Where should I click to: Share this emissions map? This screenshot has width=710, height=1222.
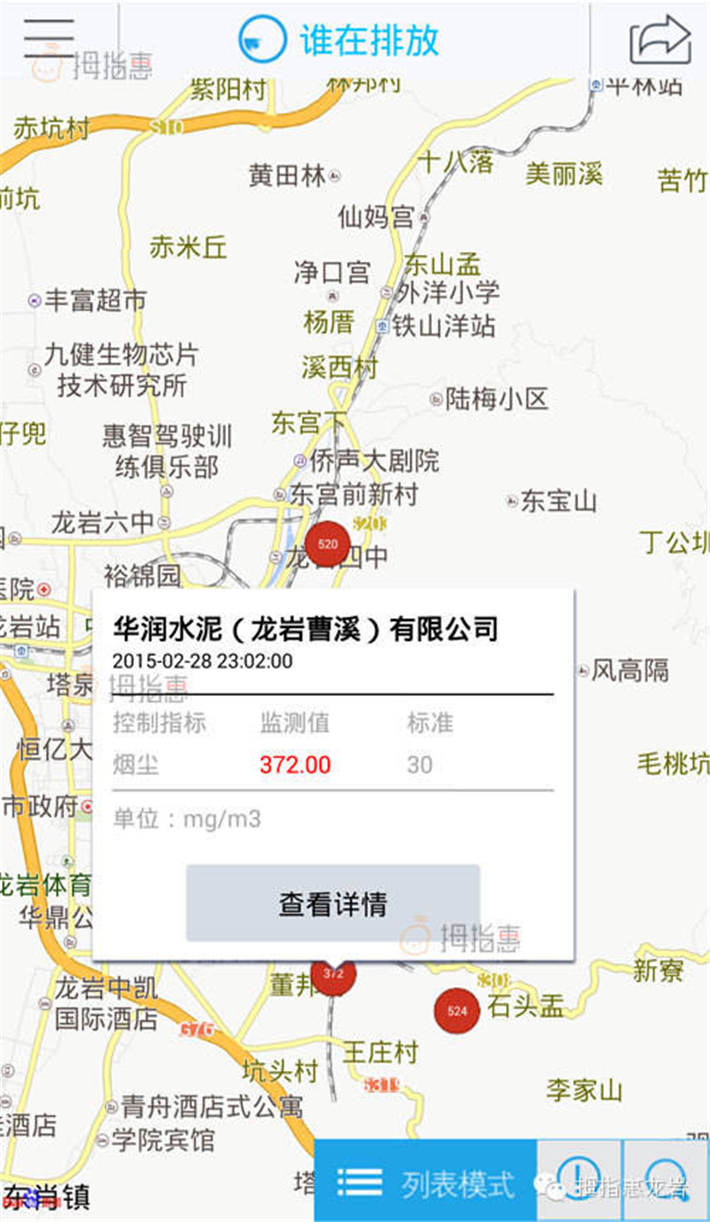659,38
